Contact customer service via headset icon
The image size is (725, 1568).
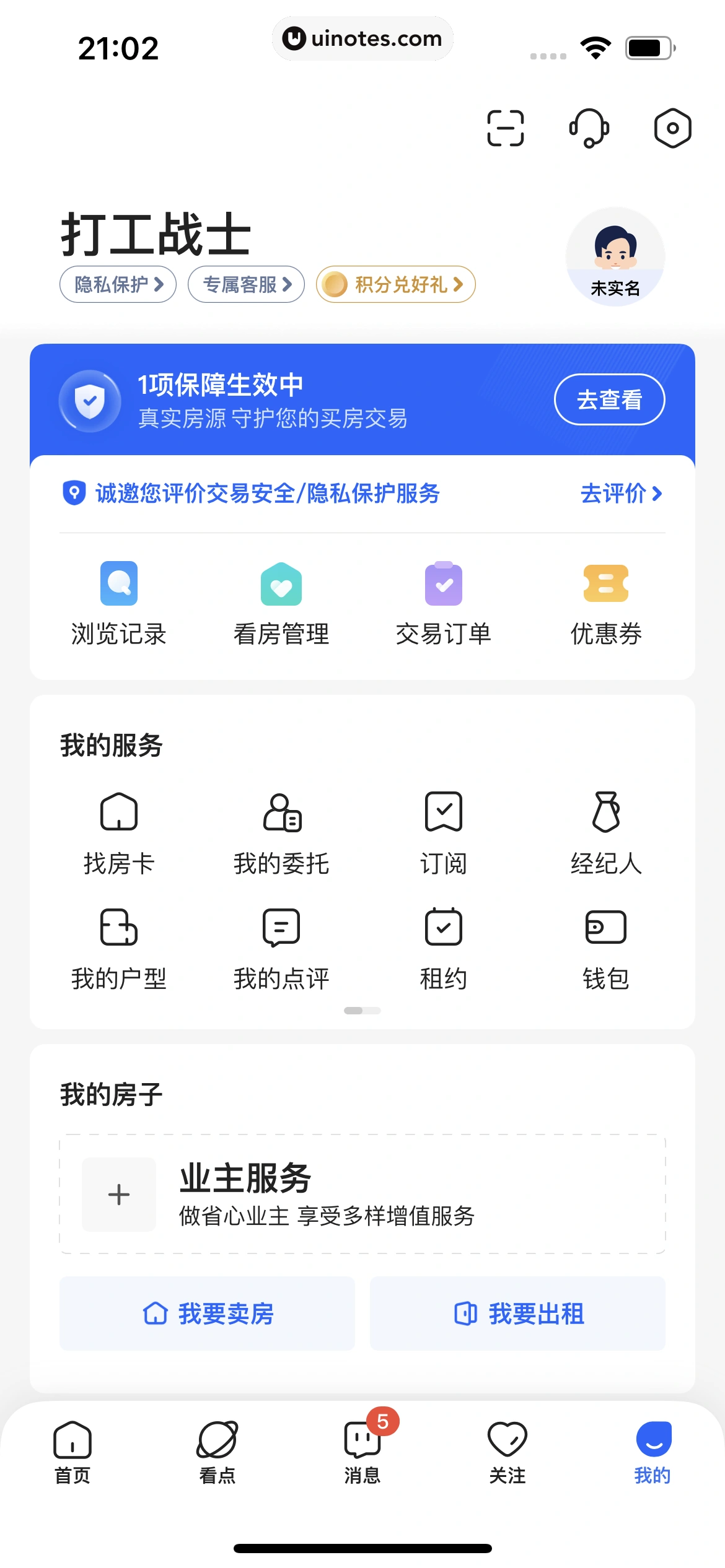[589, 128]
